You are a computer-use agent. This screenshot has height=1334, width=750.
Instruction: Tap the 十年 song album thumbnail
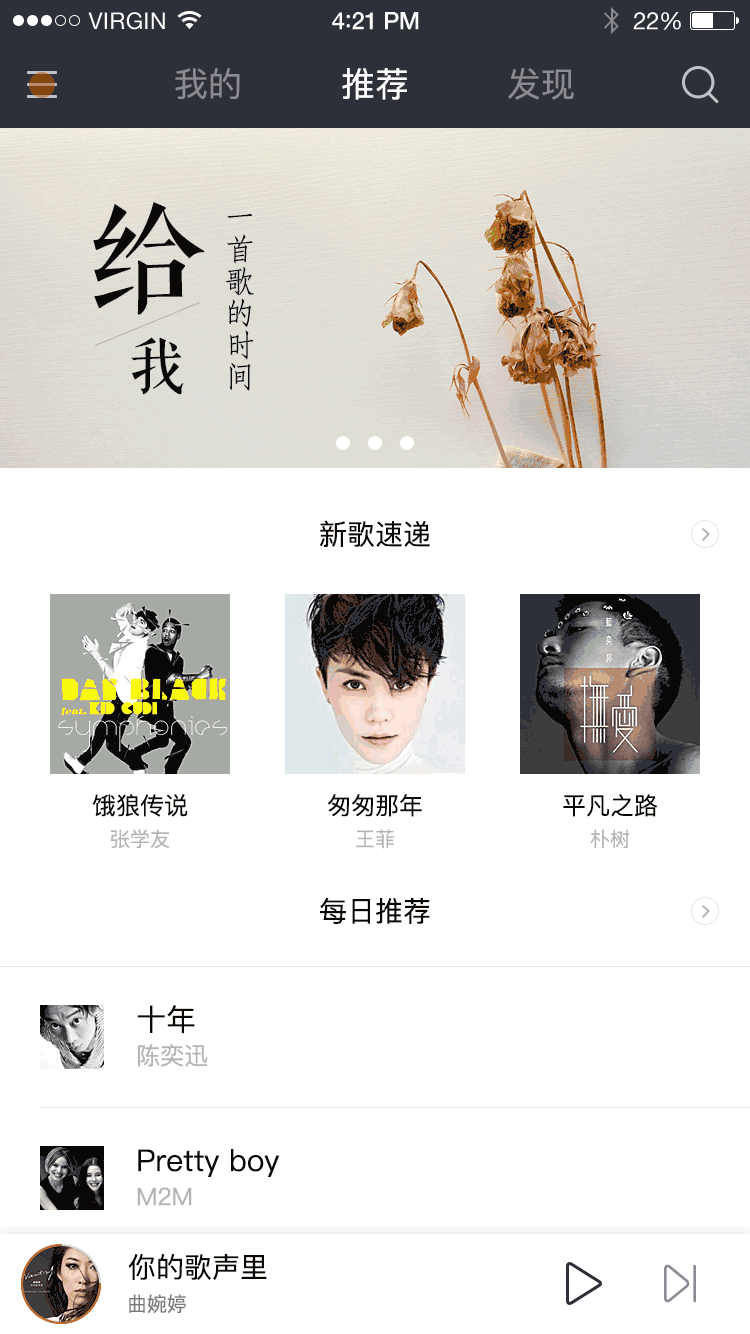[x=71, y=1036]
